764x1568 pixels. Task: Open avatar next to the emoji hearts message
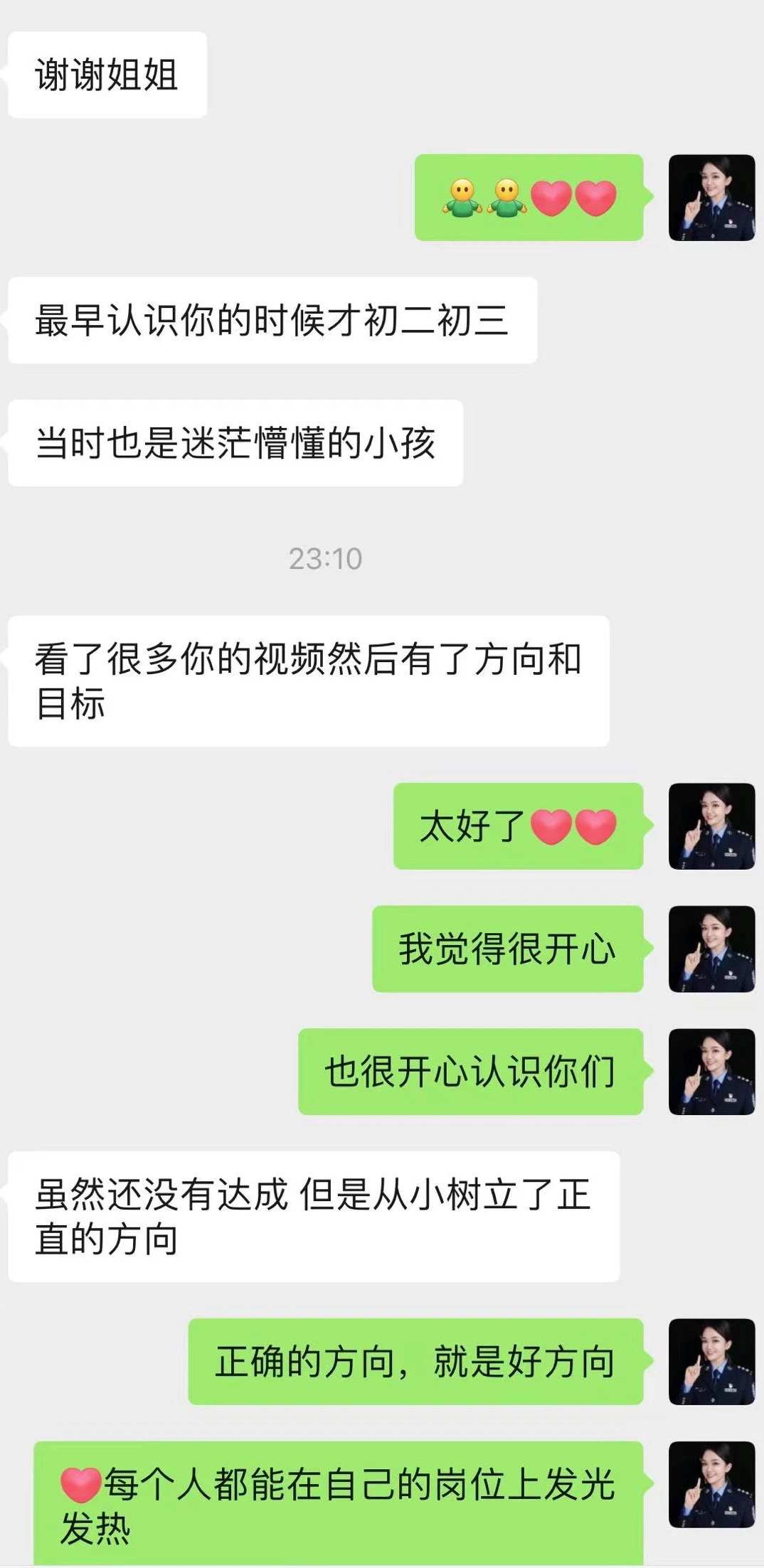pyautogui.click(x=711, y=197)
